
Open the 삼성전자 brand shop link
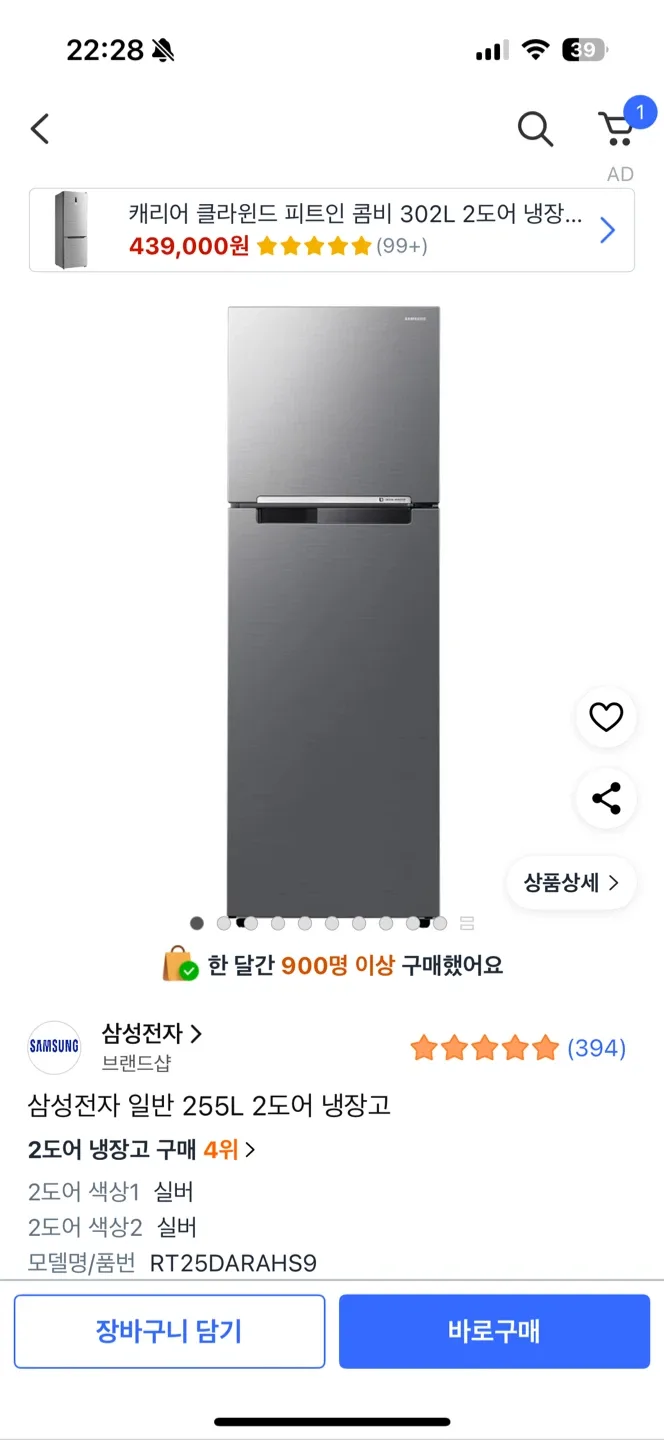click(x=152, y=1034)
